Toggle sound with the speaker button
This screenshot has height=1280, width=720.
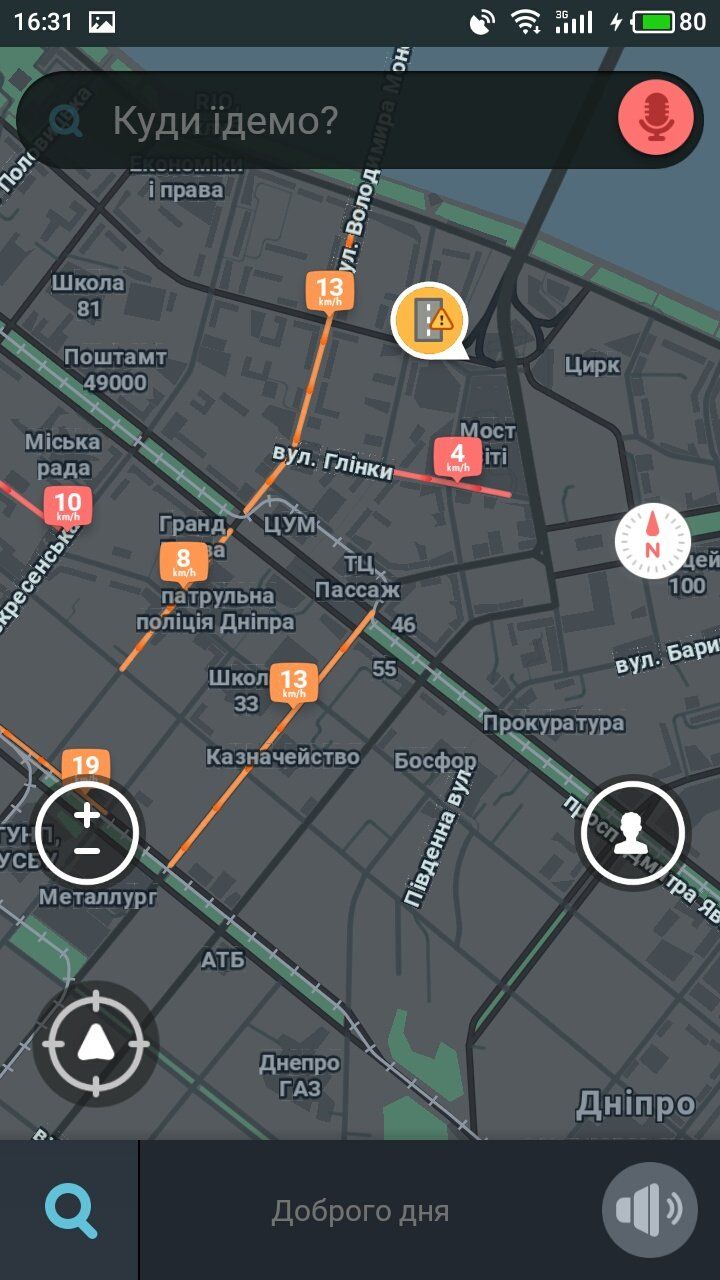click(x=649, y=1210)
